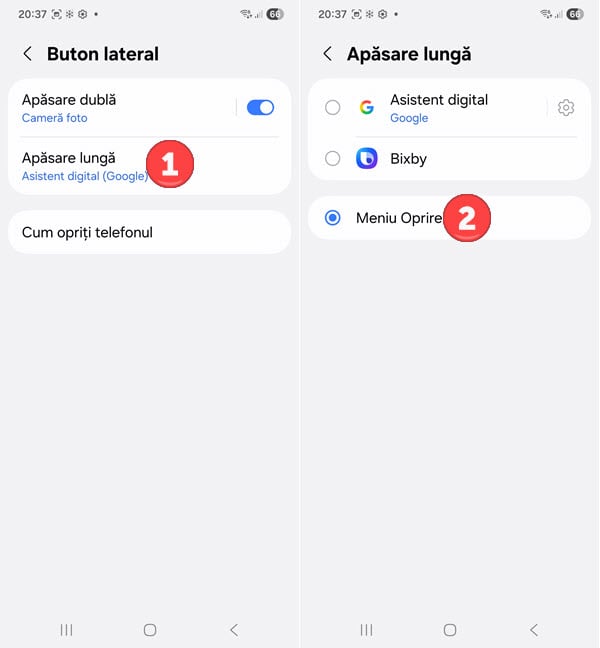Toggle the Apăsare dublă switch
This screenshot has width=600, height=648.
coord(260,107)
